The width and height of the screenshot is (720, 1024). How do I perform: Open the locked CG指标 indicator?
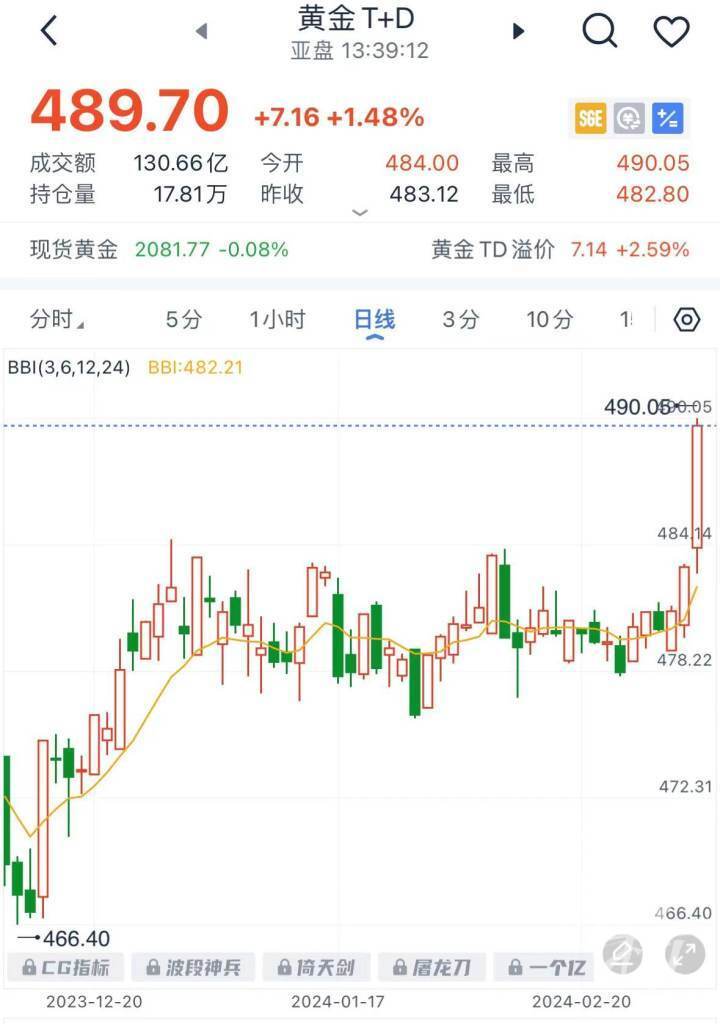point(66,967)
